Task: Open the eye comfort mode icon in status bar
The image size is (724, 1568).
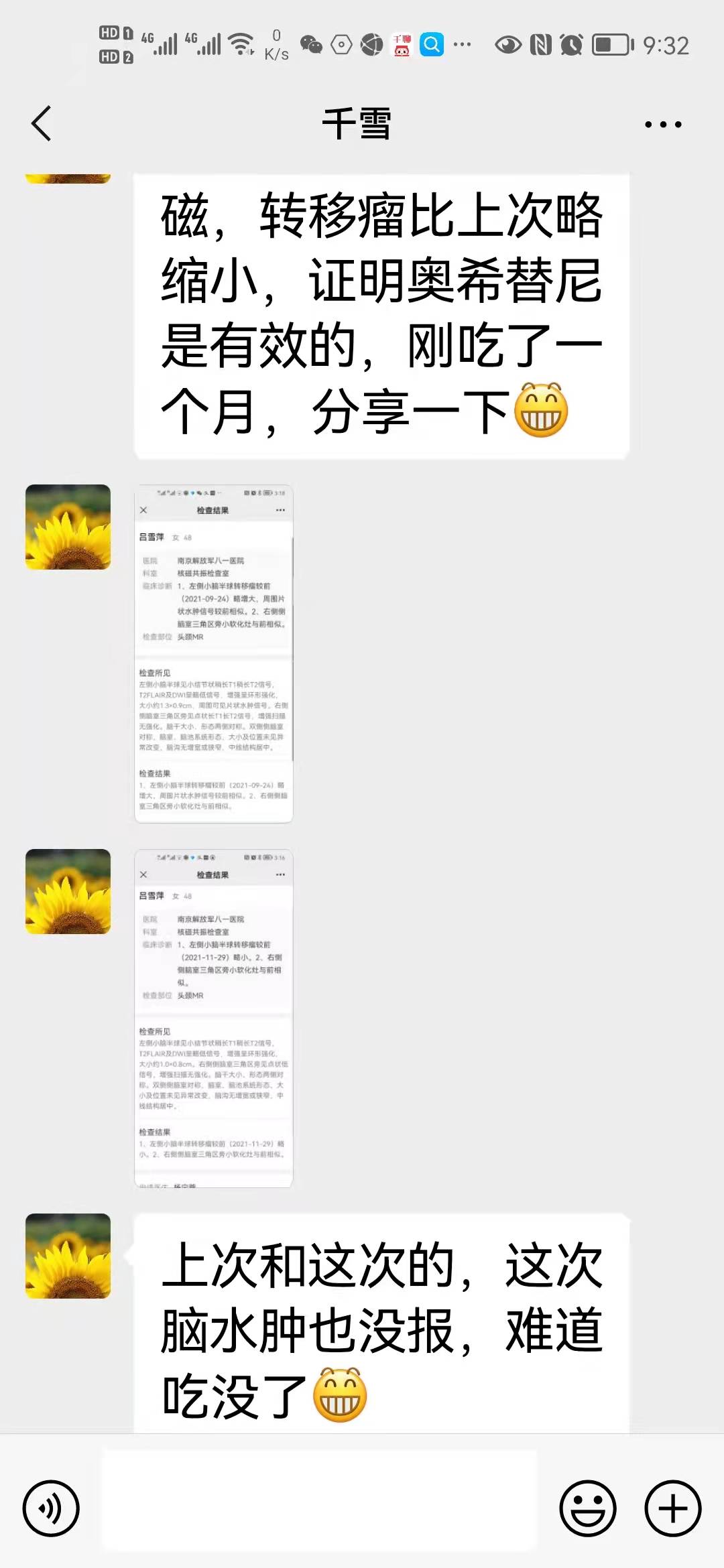Action: pyautogui.click(x=509, y=45)
